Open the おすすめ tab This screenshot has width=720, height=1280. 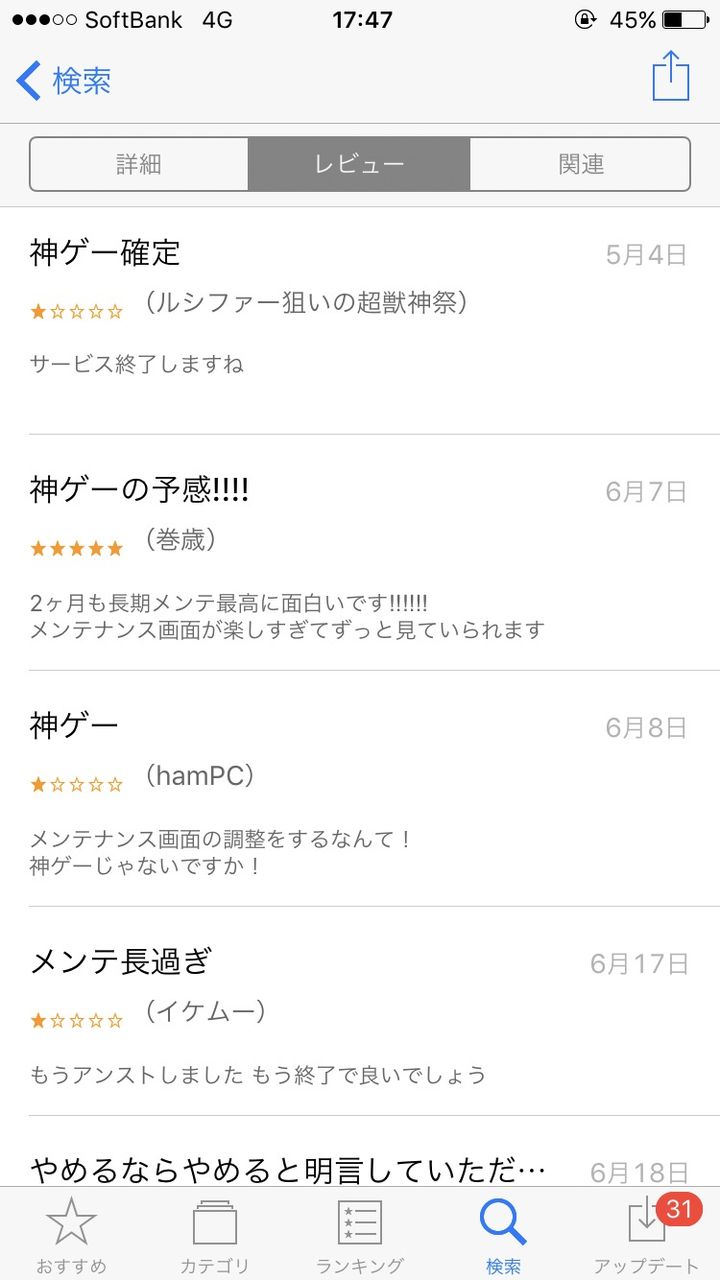point(71,1236)
